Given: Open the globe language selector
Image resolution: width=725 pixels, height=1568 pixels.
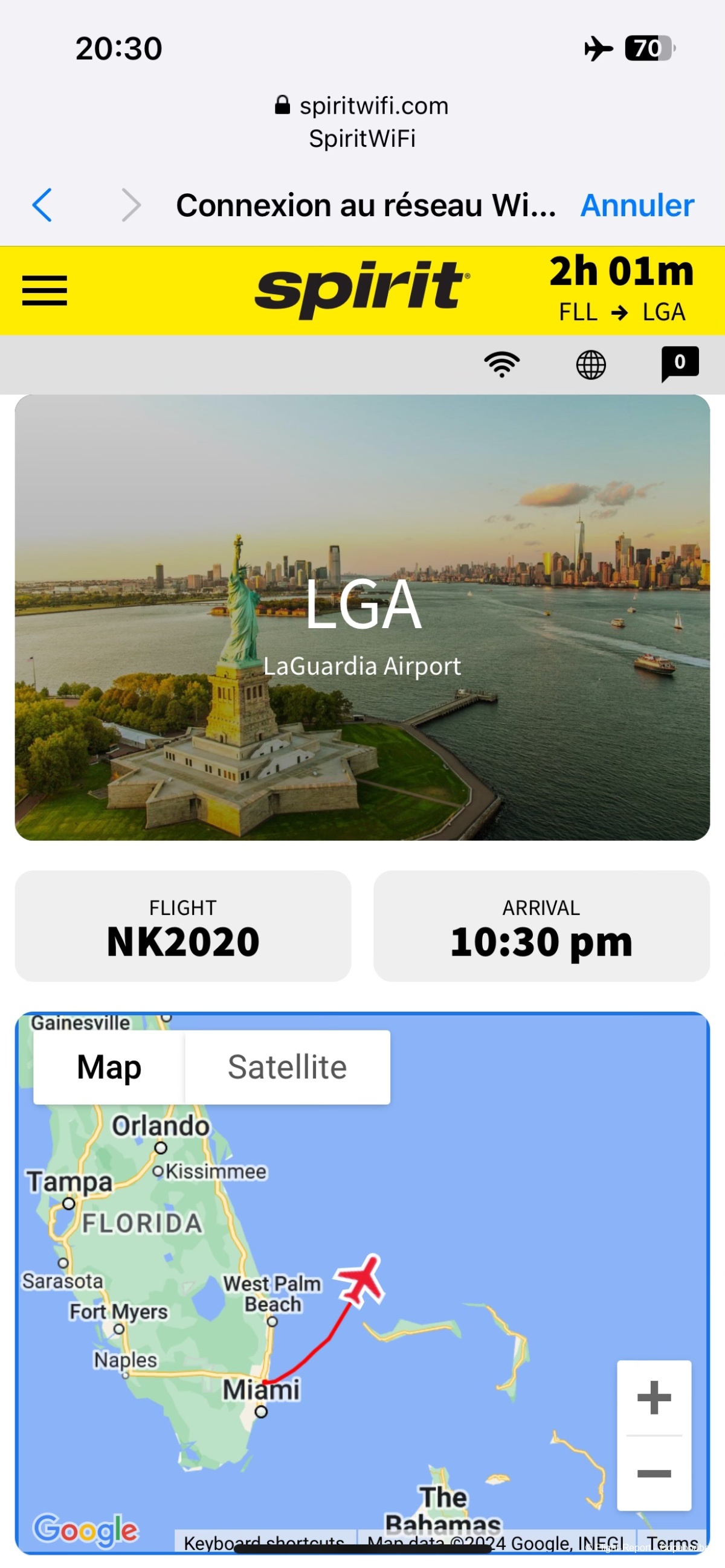Looking at the screenshot, I should [x=590, y=365].
